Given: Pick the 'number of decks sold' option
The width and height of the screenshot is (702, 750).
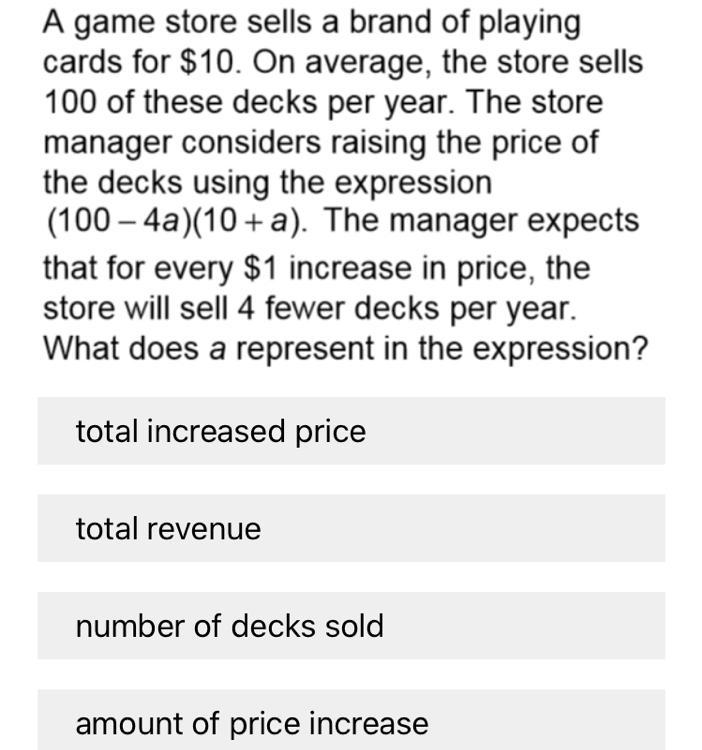Looking at the screenshot, I should pyautogui.click(x=350, y=626).
